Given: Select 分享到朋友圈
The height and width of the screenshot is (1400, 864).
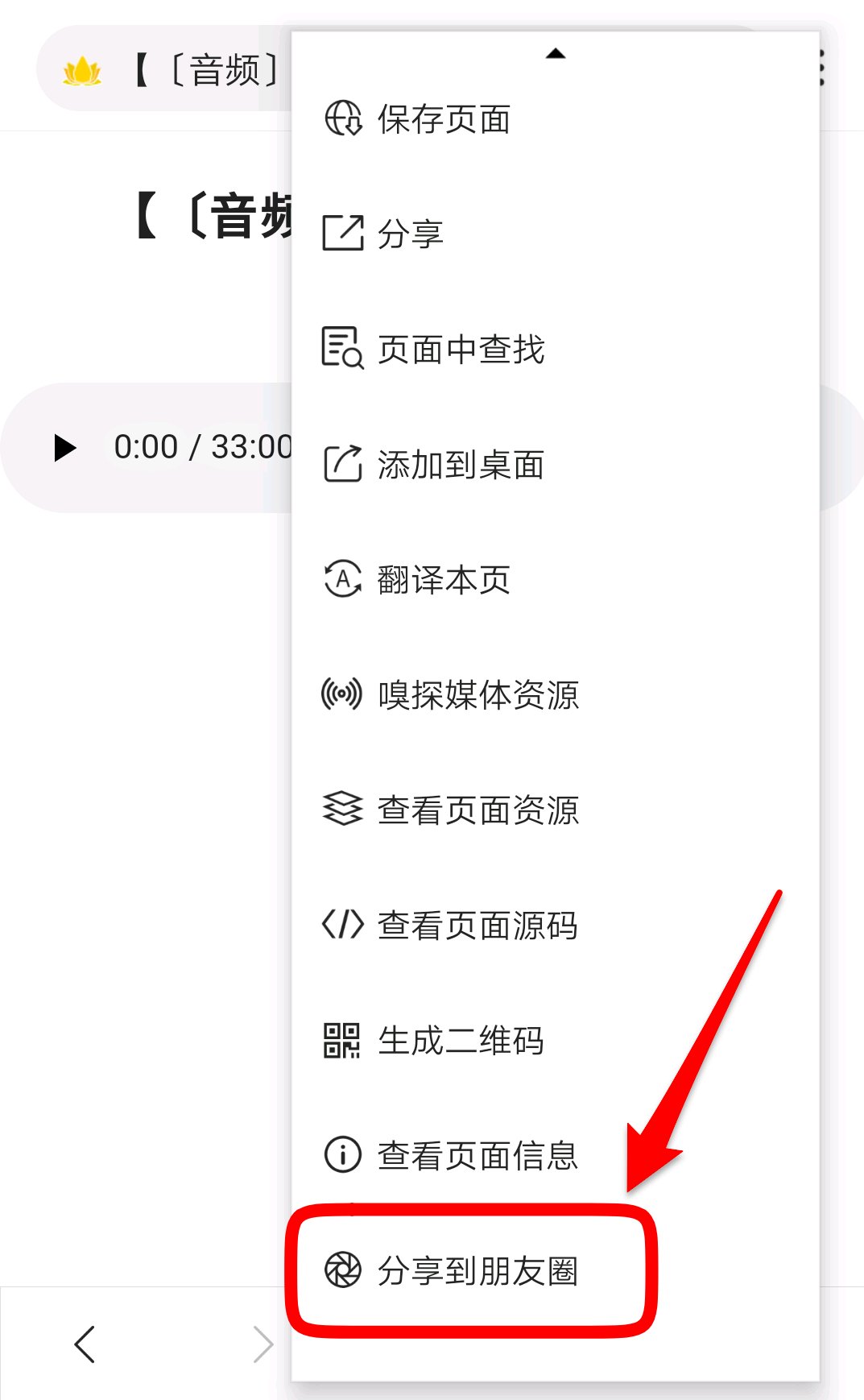Looking at the screenshot, I should tap(556, 1271).
